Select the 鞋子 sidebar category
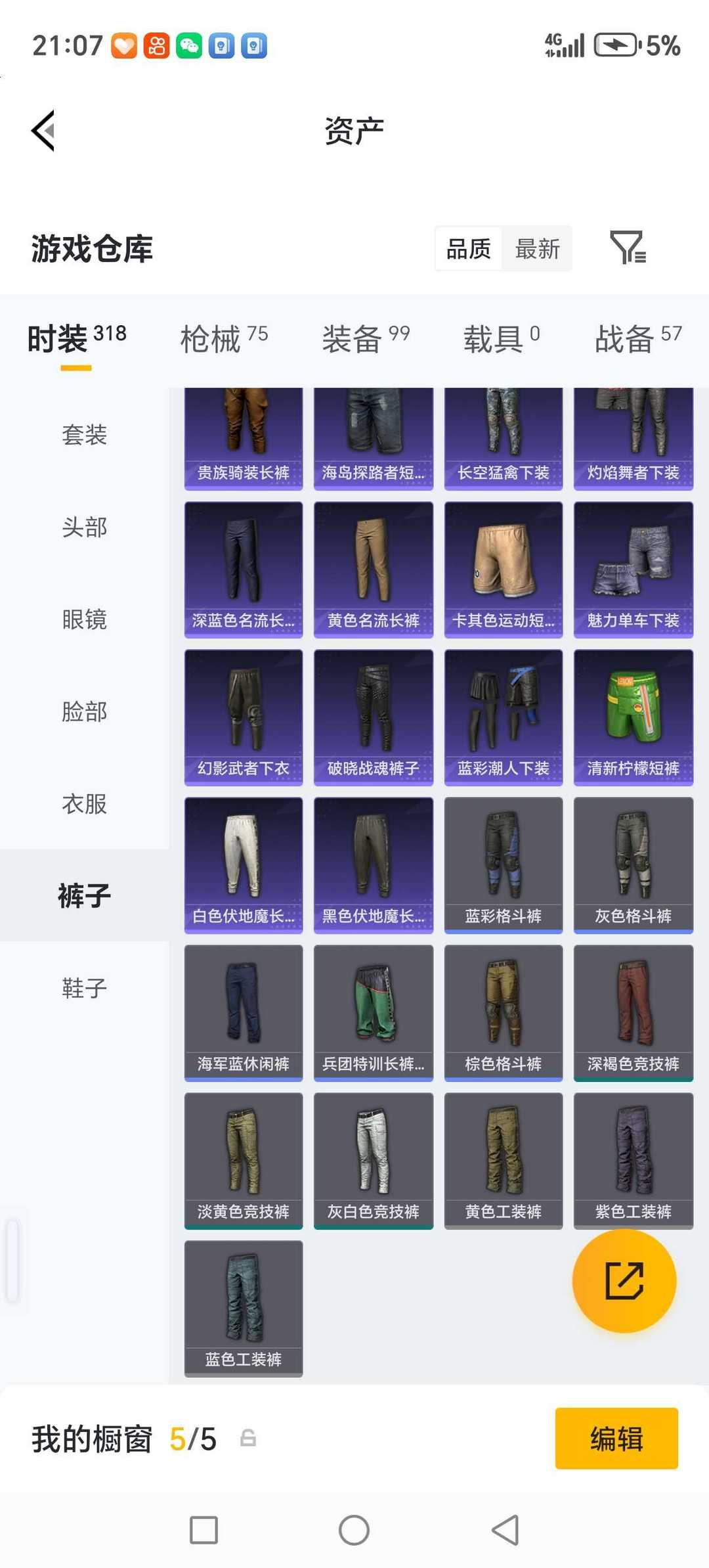This screenshot has width=709, height=1568. coord(84,988)
